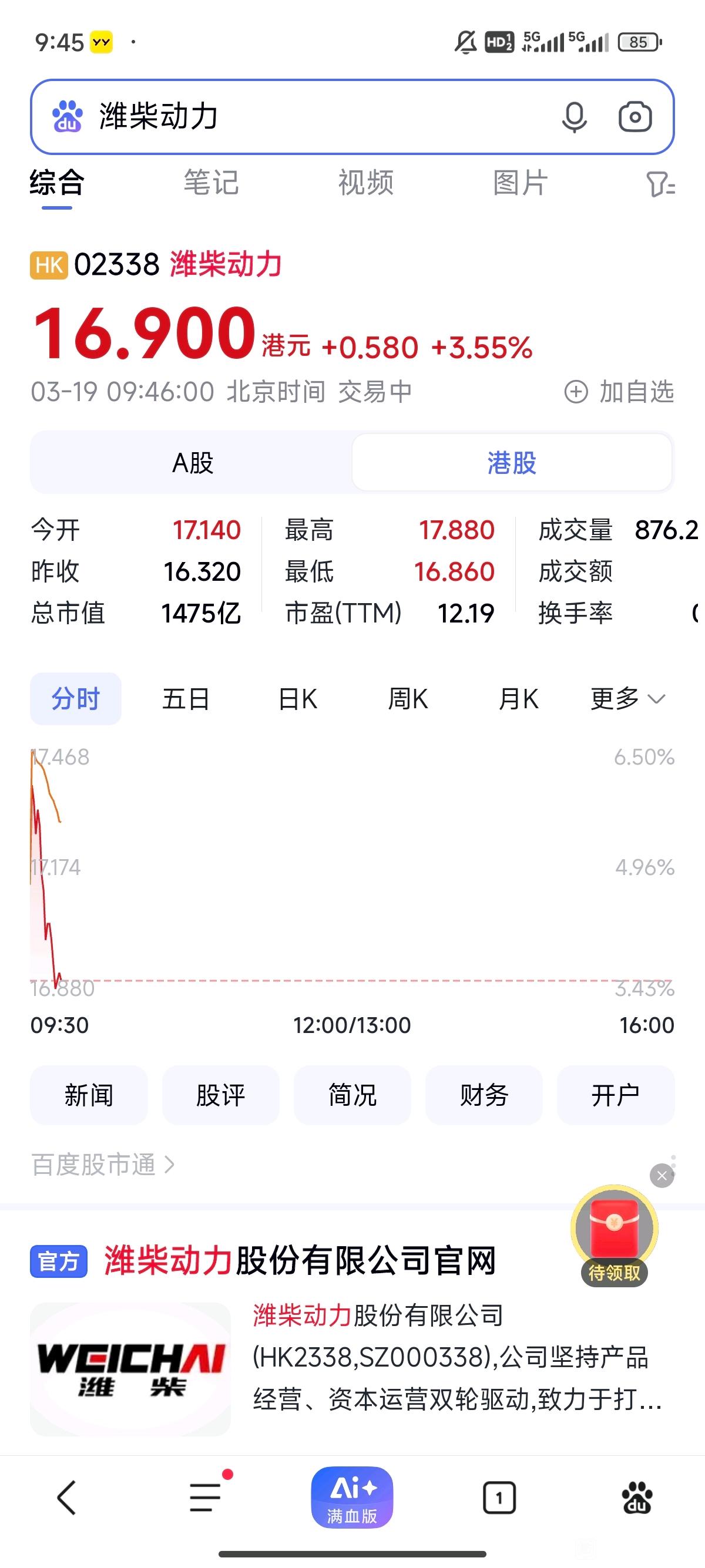Screen dimensions: 705x1568
Task: Open the search filter icon
Action: (x=660, y=184)
